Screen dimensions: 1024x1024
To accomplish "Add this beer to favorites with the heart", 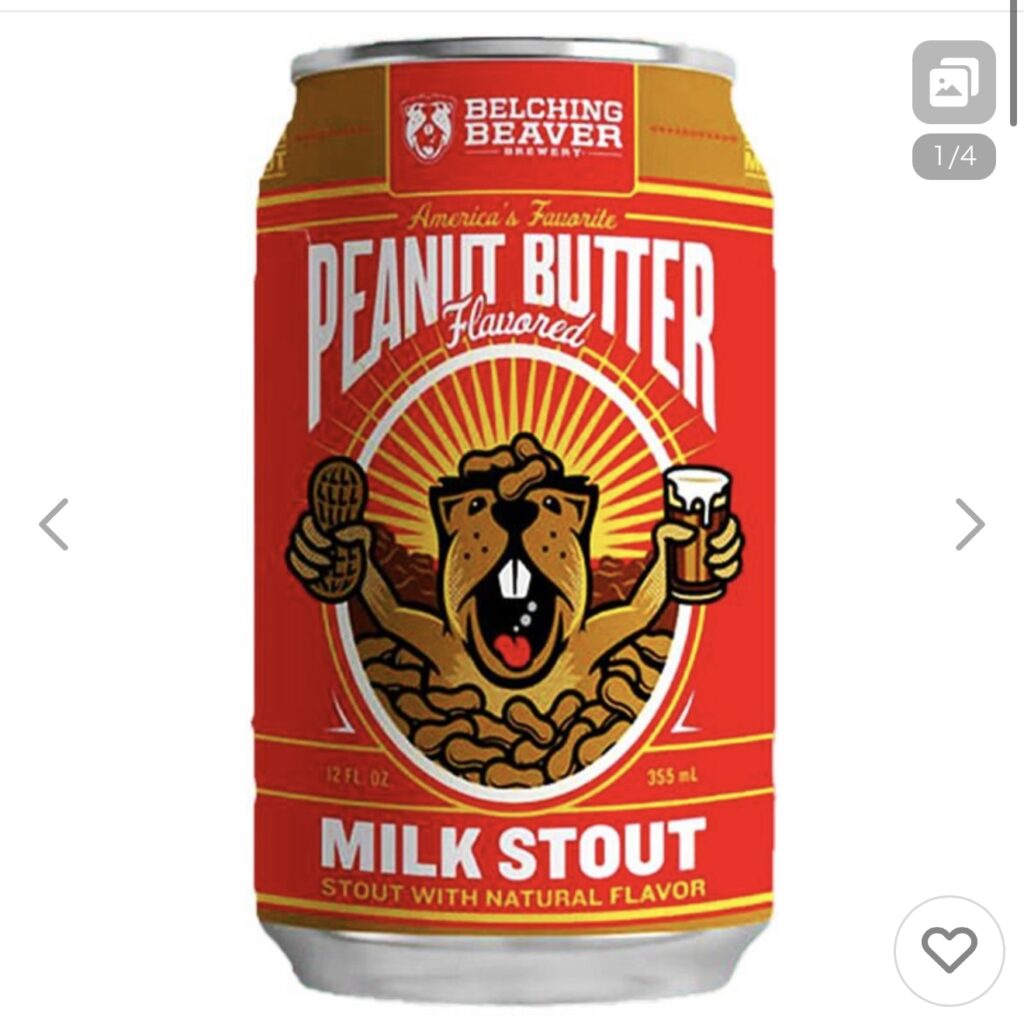I will [x=948, y=950].
